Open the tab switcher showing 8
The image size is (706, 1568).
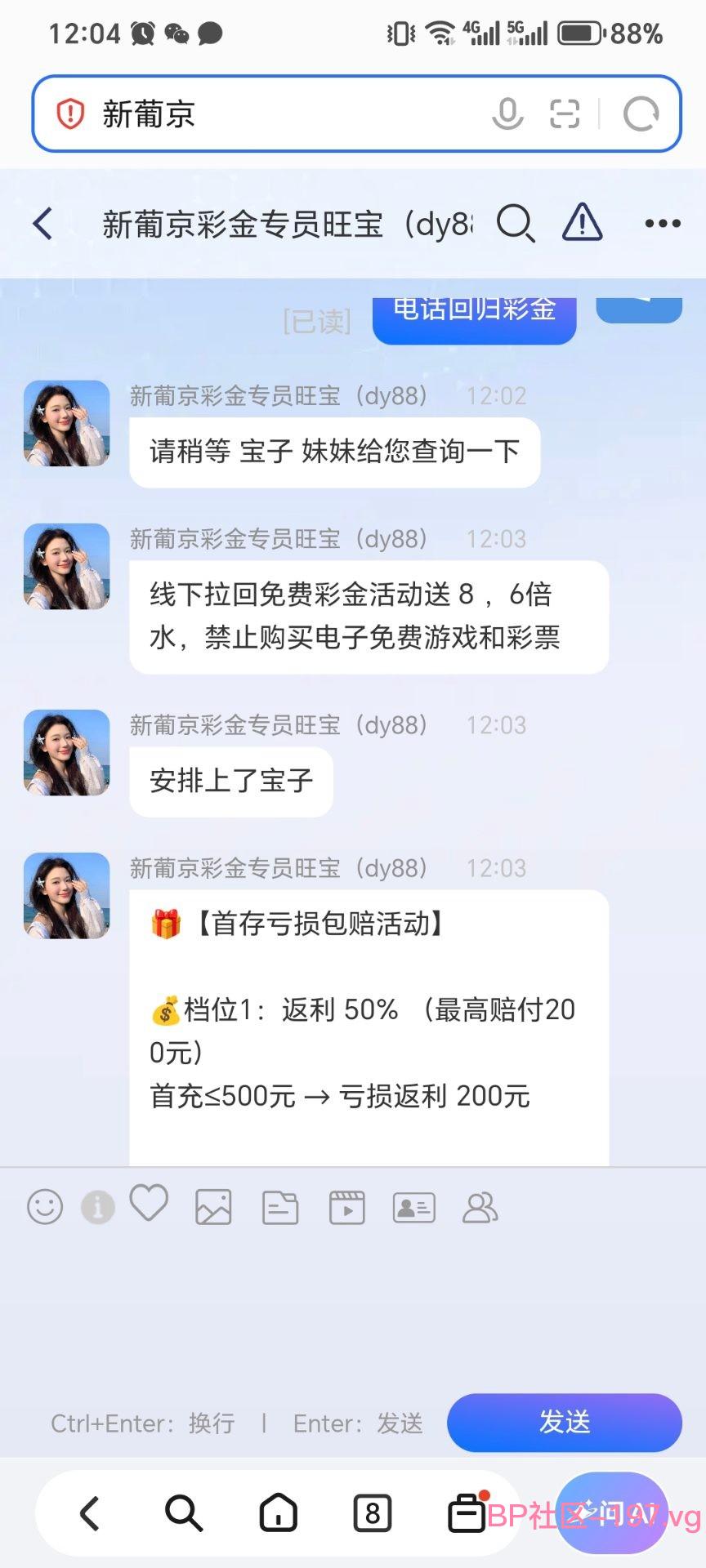[x=373, y=1513]
